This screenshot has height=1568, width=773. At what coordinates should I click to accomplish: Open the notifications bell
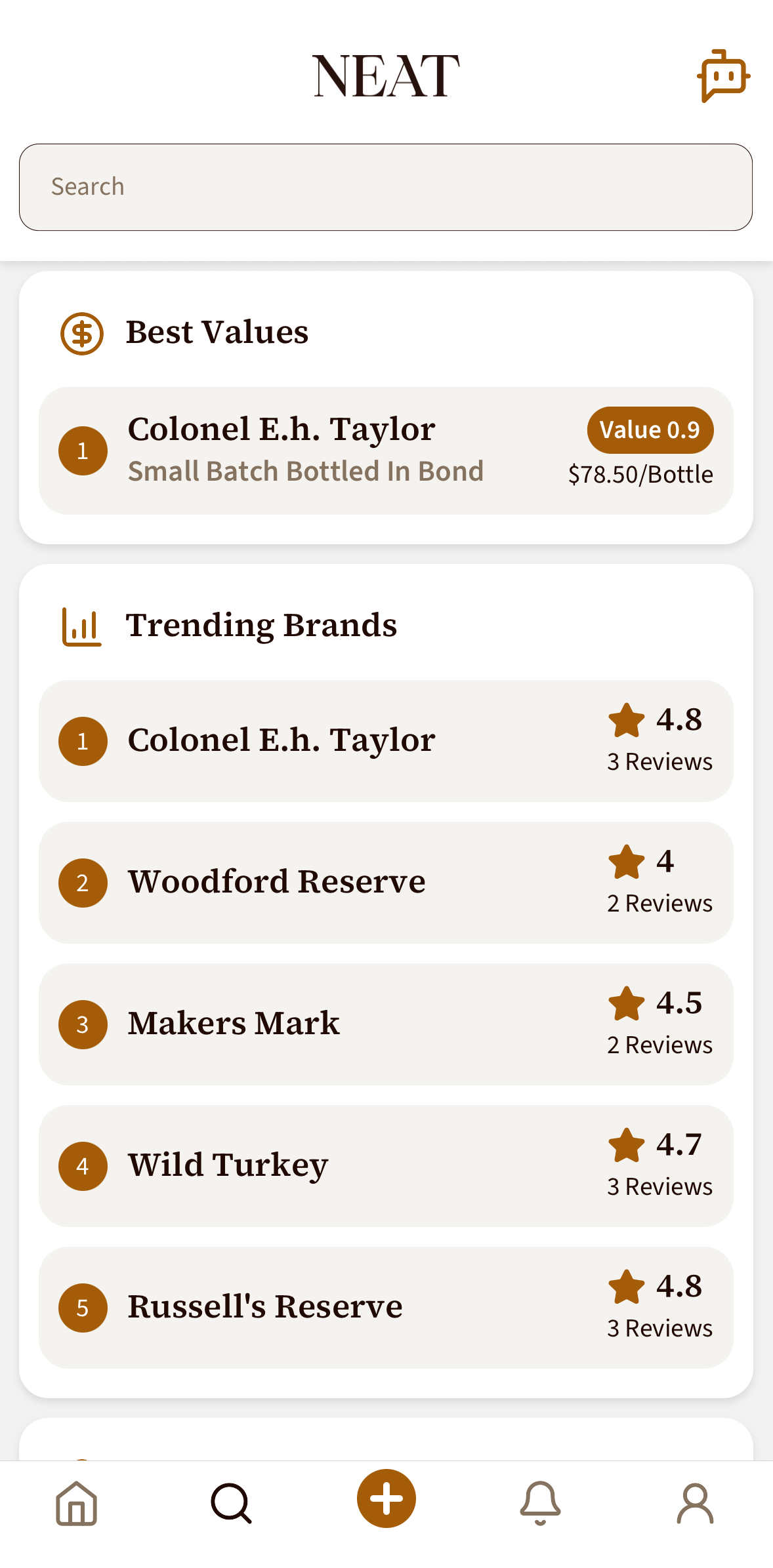click(540, 1503)
